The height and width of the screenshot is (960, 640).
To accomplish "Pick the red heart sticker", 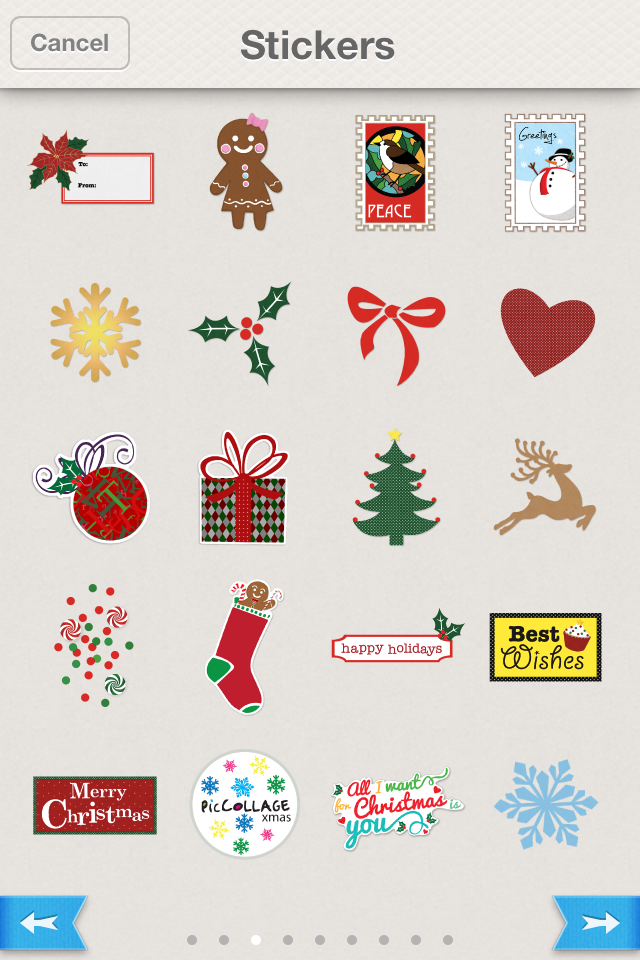I will coord(547,332).
